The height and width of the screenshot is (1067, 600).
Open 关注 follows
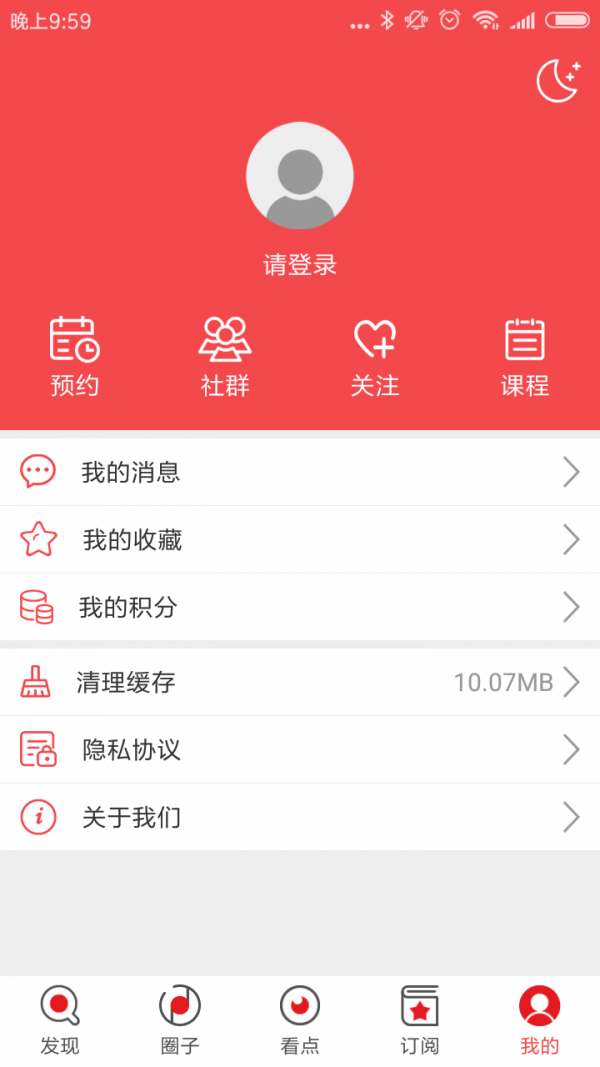(x=375, y=357)
